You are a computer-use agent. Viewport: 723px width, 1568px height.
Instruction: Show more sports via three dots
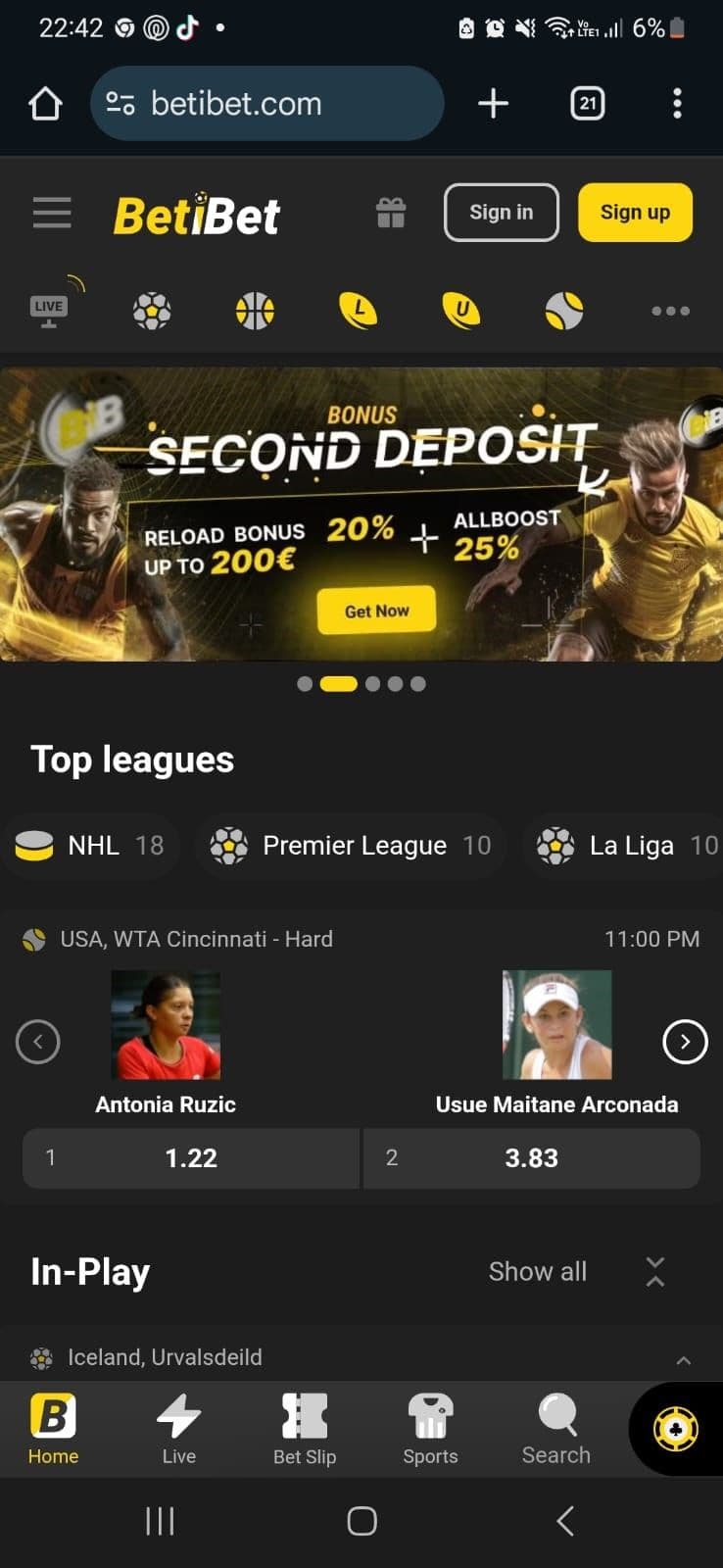[x=670, y=311]
